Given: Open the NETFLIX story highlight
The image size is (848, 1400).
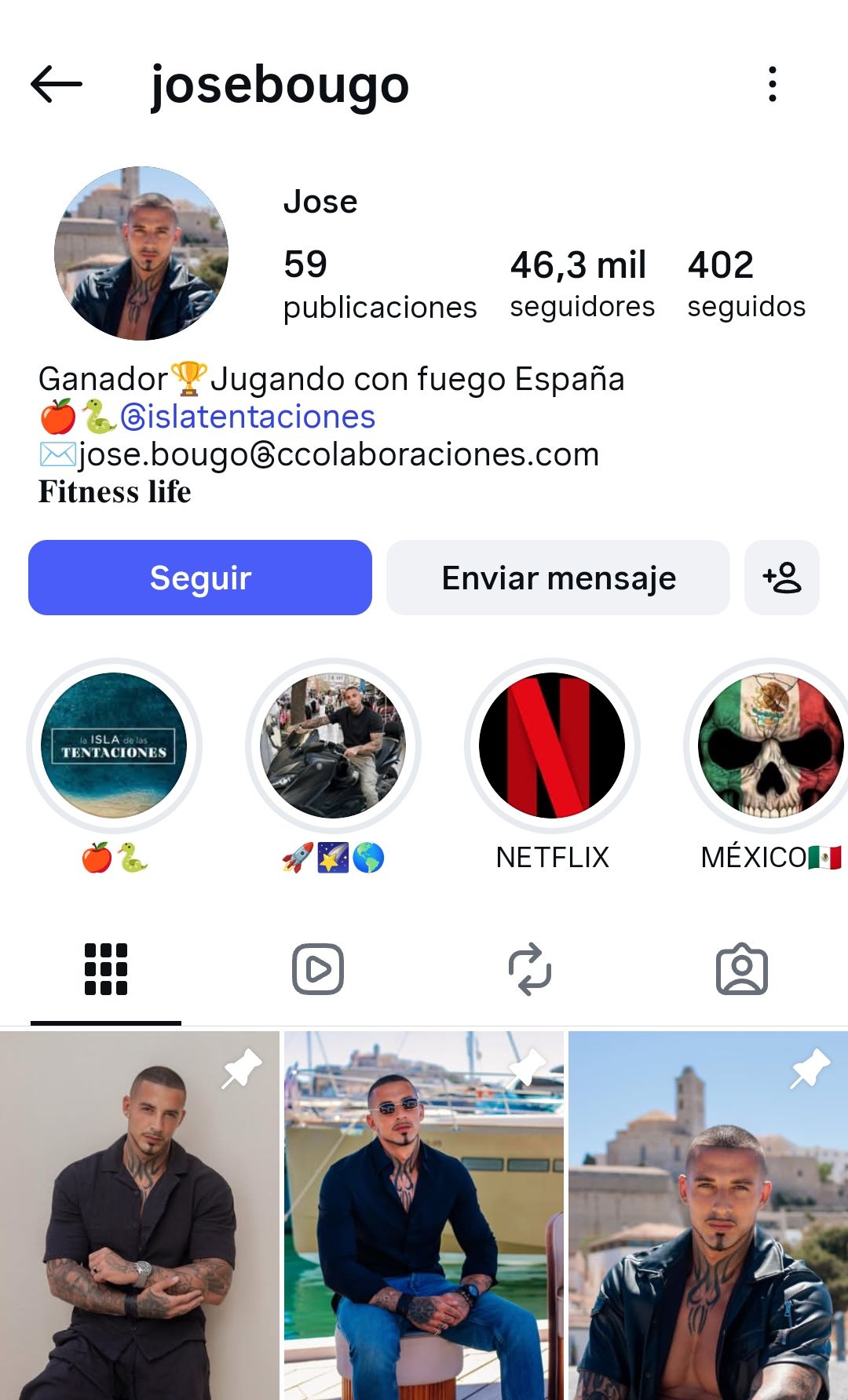Looking at the screenshot, I should (551, 747).
